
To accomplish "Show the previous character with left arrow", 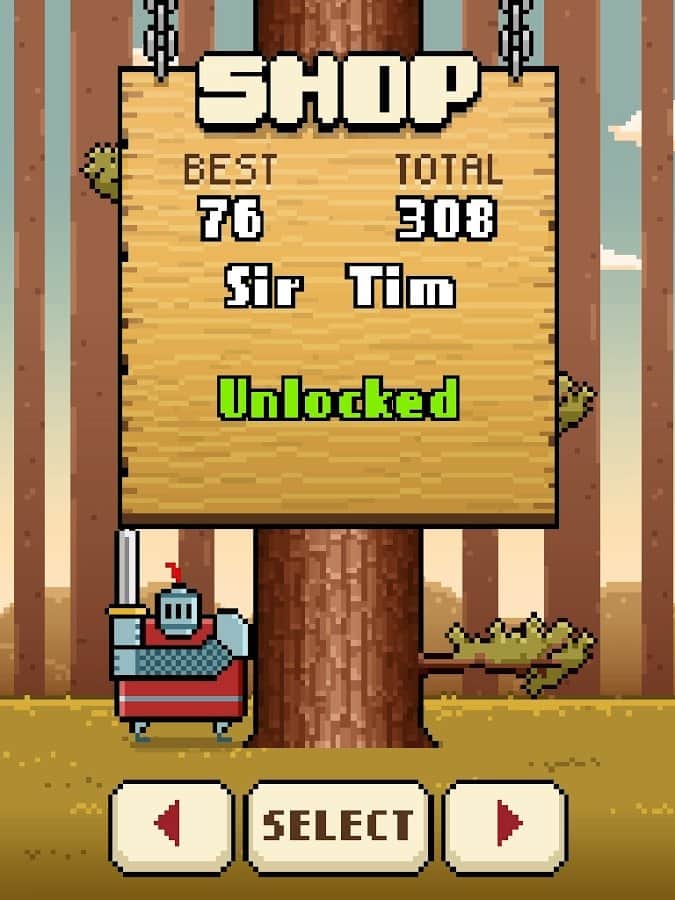I will [x=171, y=826].
